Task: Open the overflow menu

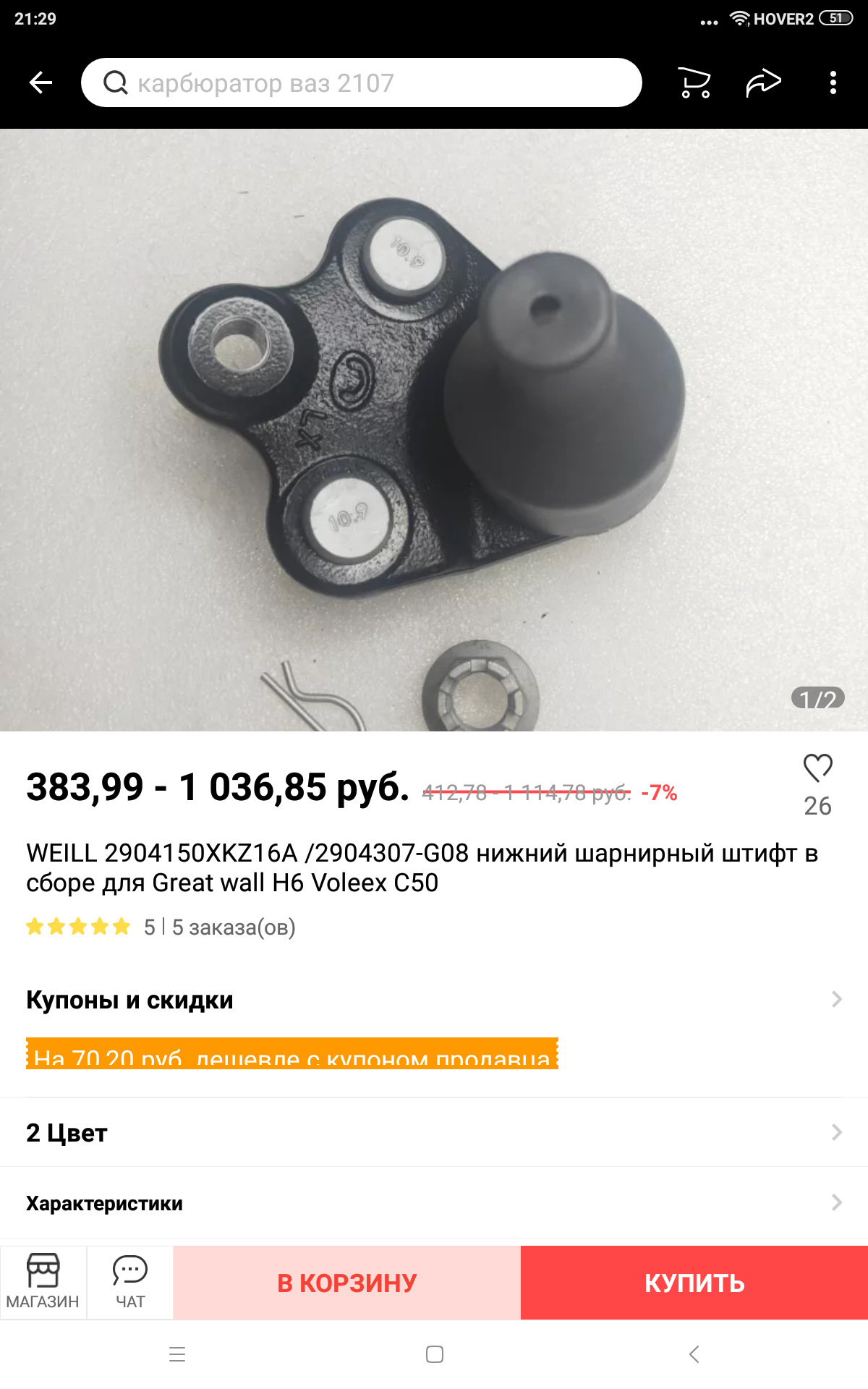Action: pyautogui.click(x=833, y=82)
